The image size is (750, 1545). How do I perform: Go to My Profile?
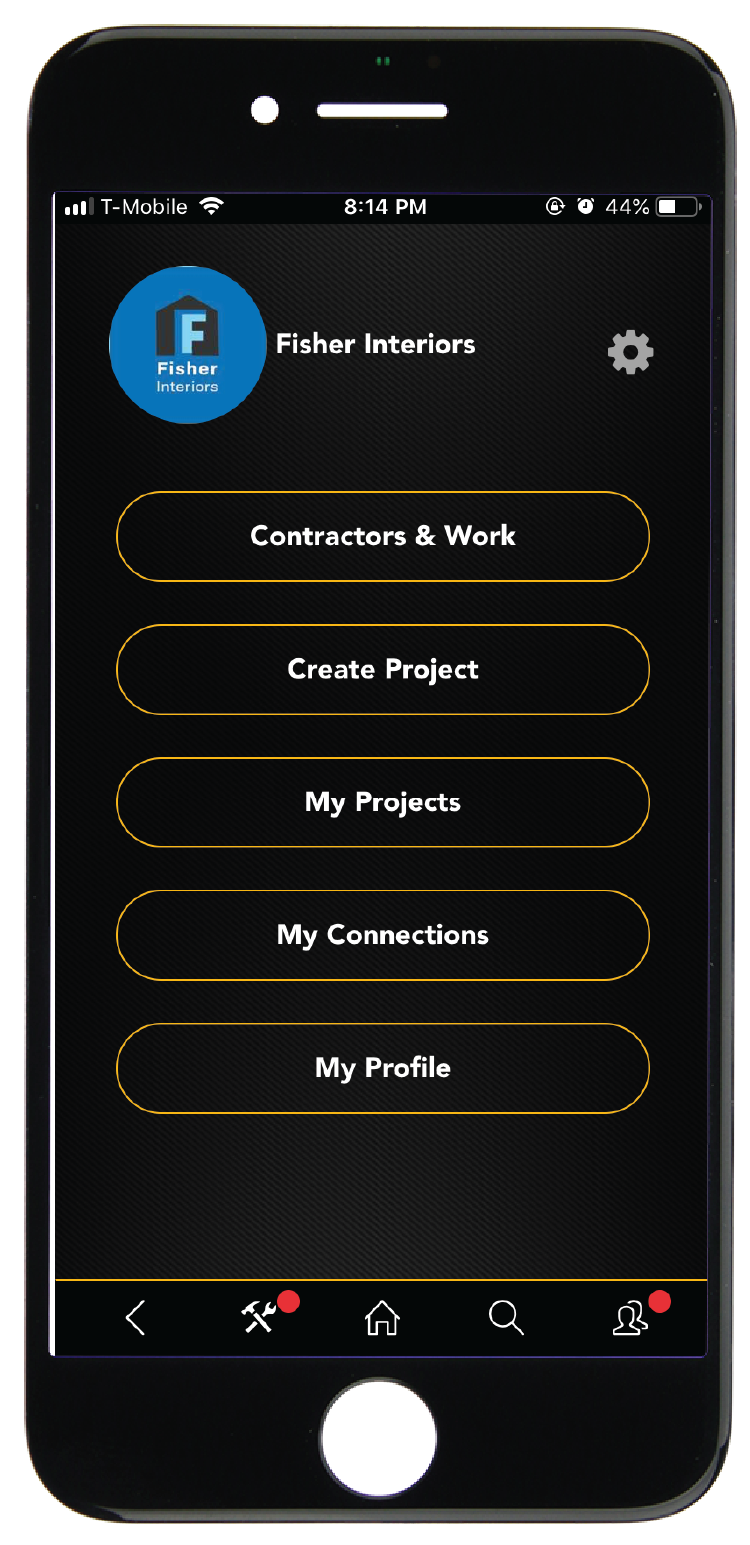(x=383, y=1068)
